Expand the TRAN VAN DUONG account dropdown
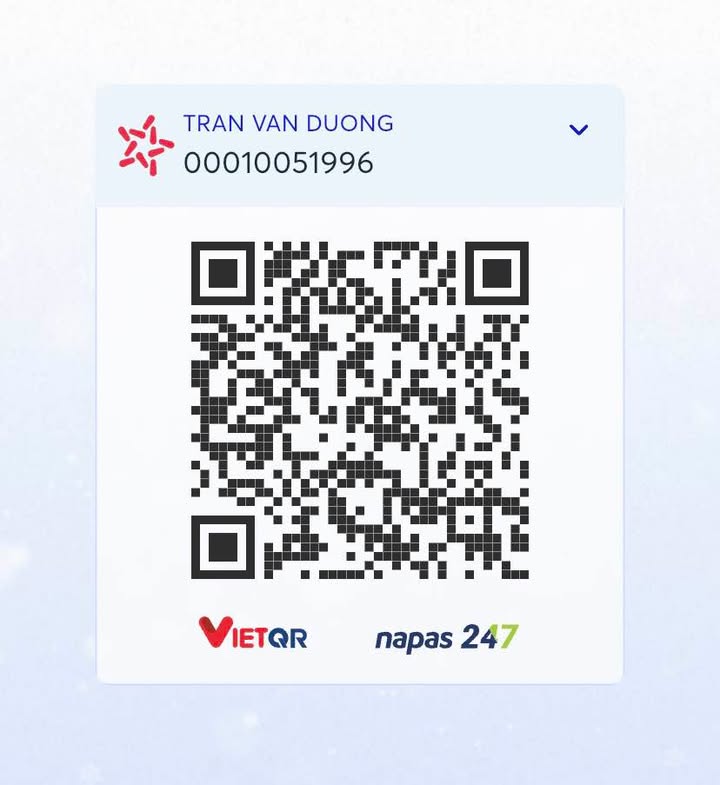720x785 pixels. coord(578,130)
